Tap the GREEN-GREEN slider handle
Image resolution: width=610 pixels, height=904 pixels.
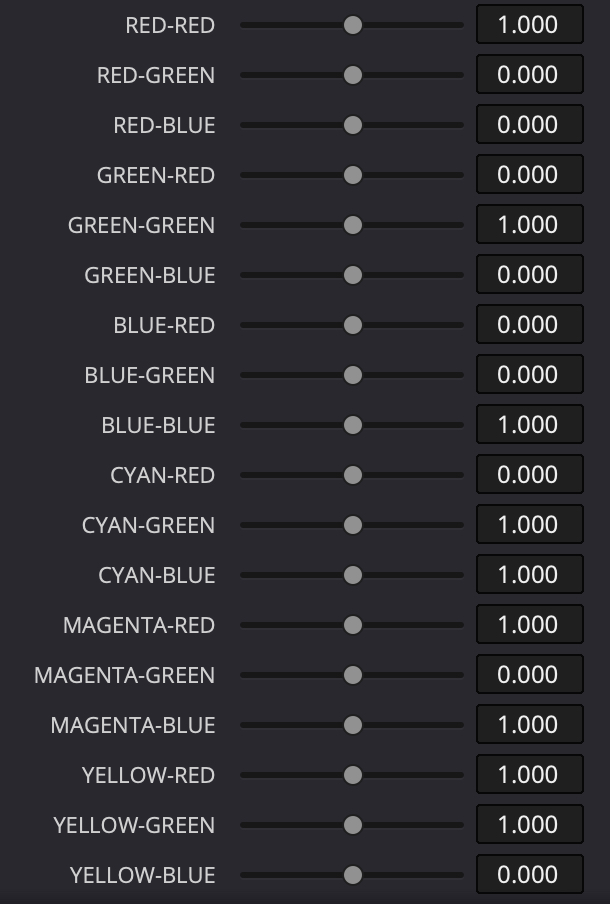(353, 225)
